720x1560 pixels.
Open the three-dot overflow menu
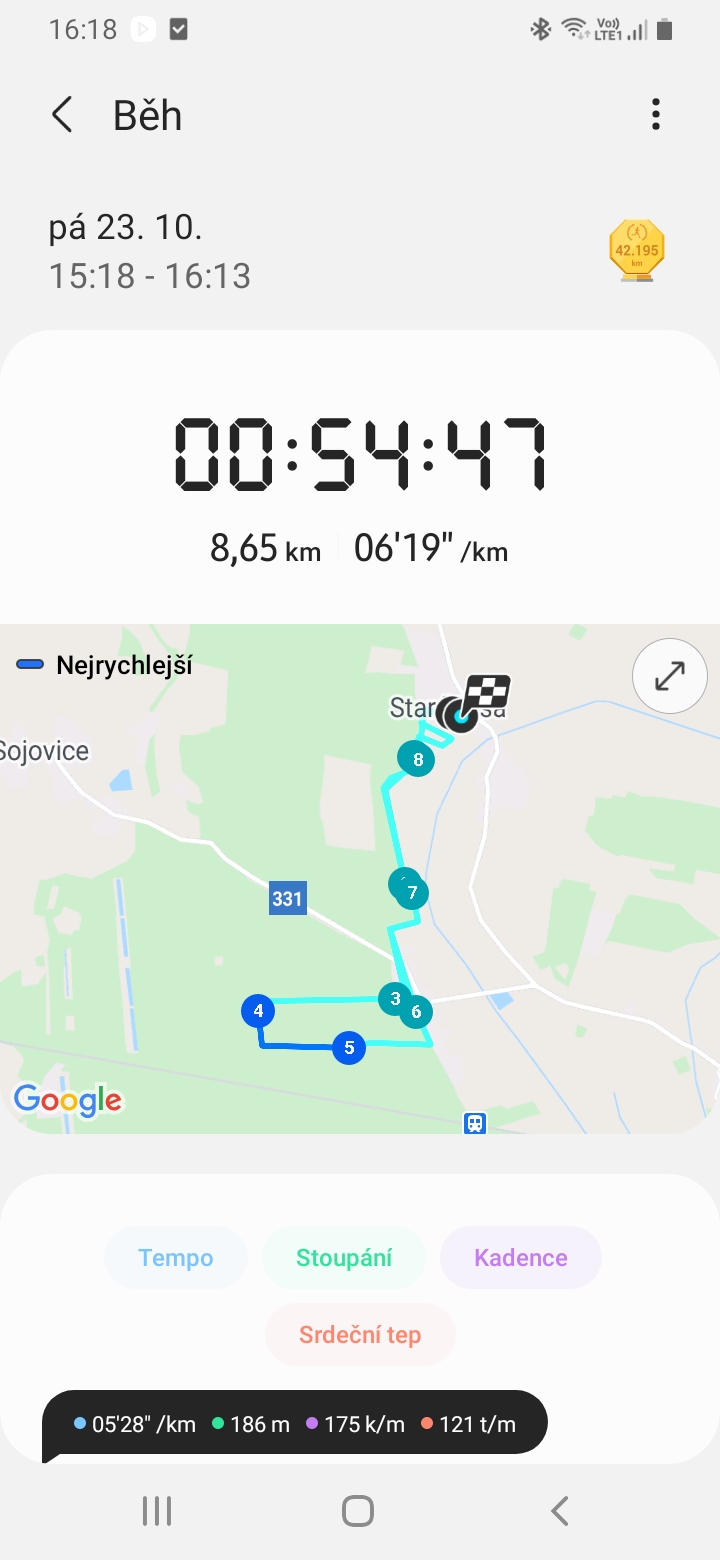point(656,115)
